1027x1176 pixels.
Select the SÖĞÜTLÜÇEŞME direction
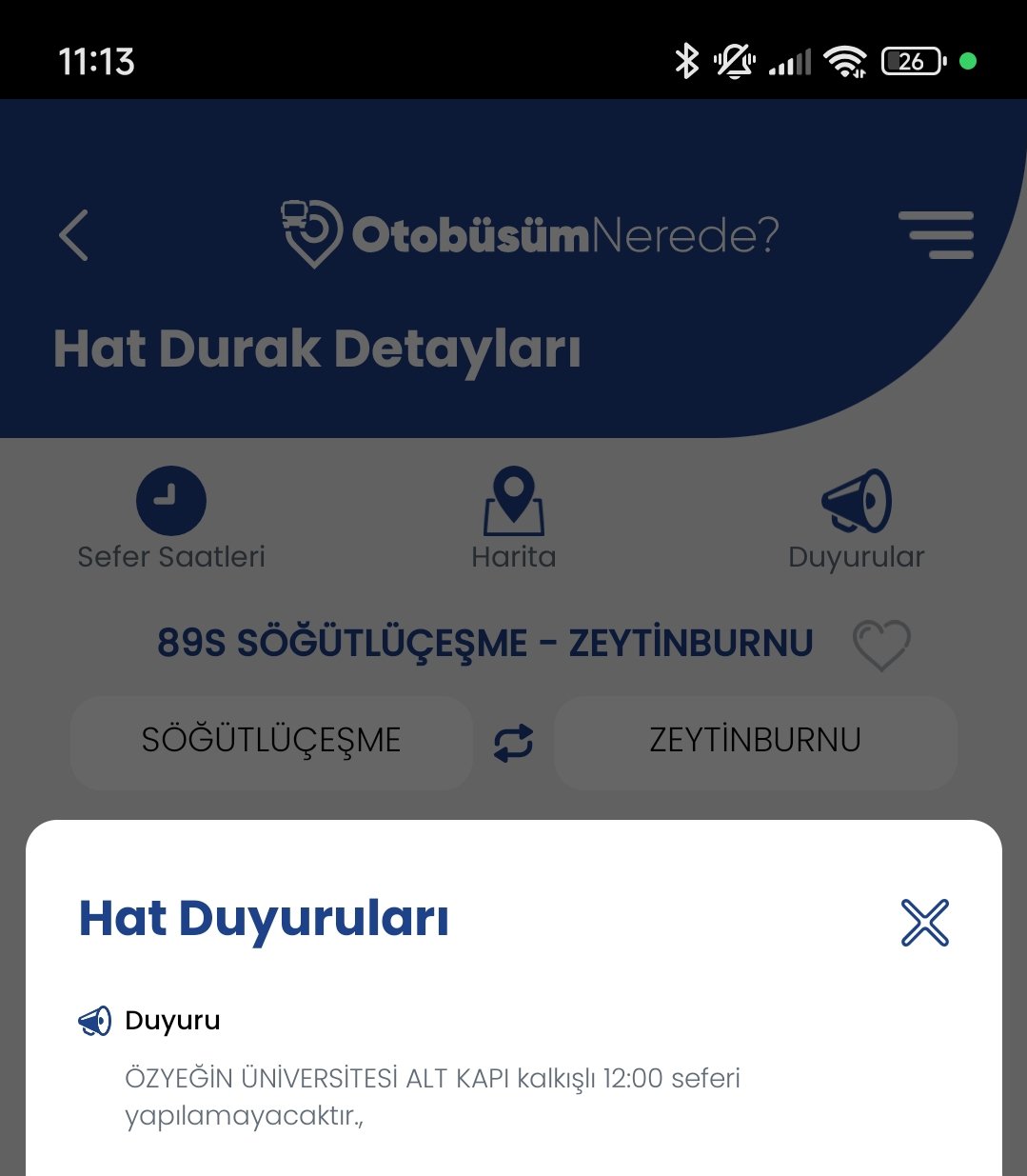[x=271, y=741]
